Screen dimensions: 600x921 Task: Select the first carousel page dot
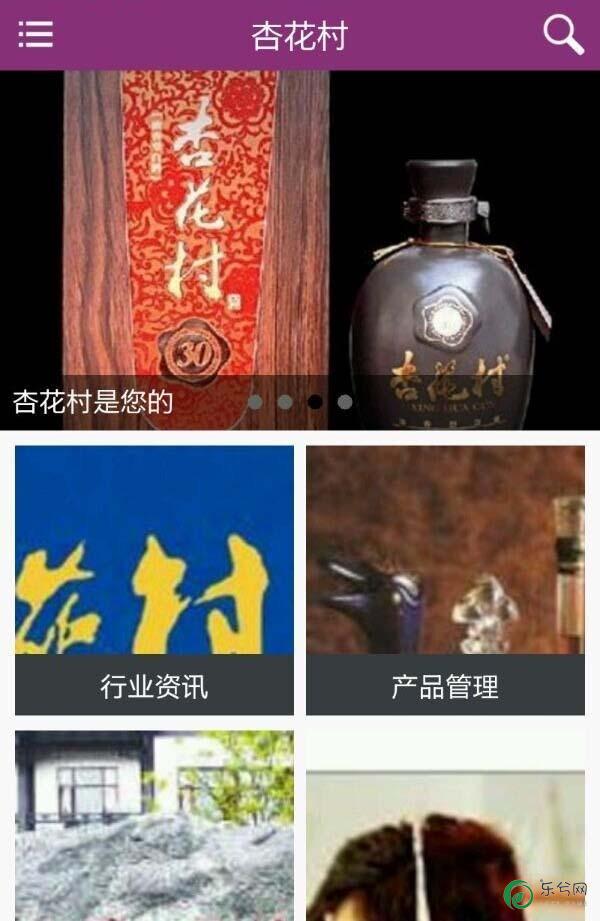(255, 402)
